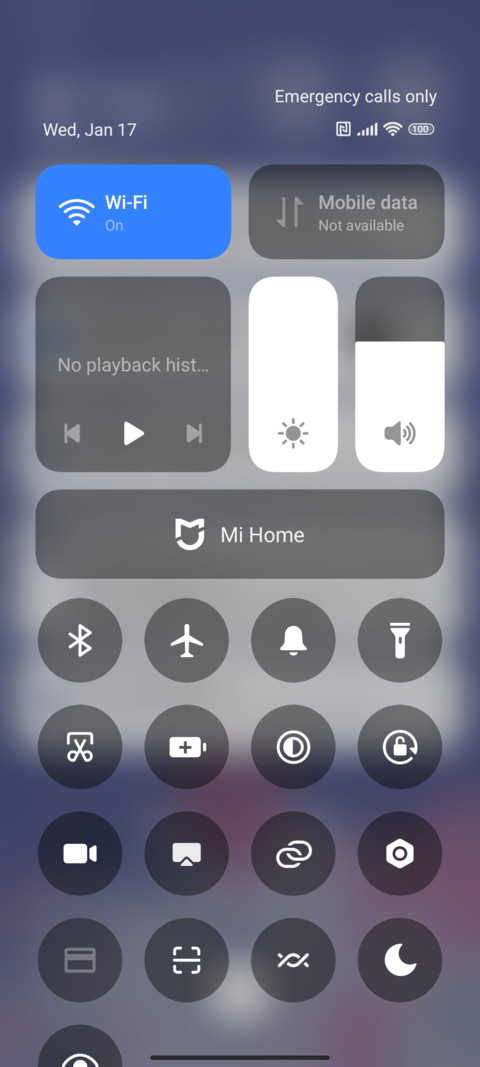Viewport: 480px width, 1067px height.
Task: Open the QR scanner tile
Action: (187, 960)
